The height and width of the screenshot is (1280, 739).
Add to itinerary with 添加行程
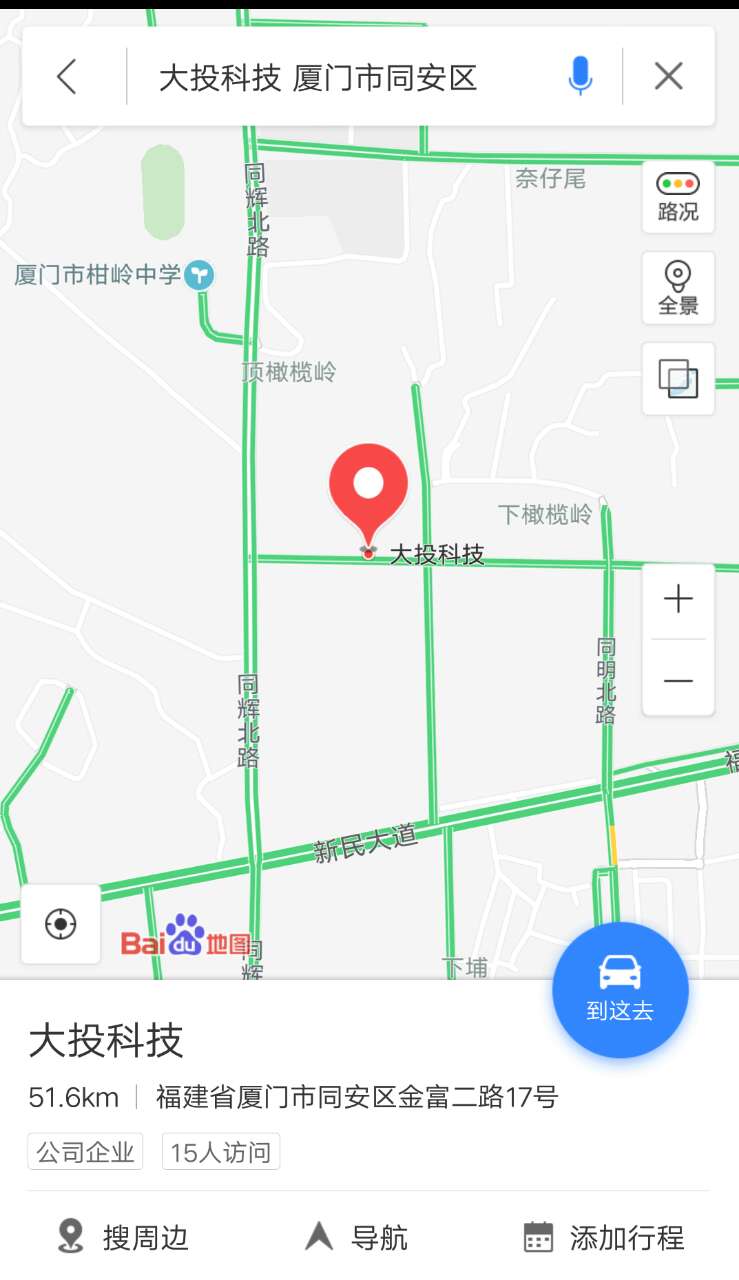pos(604,1238)
